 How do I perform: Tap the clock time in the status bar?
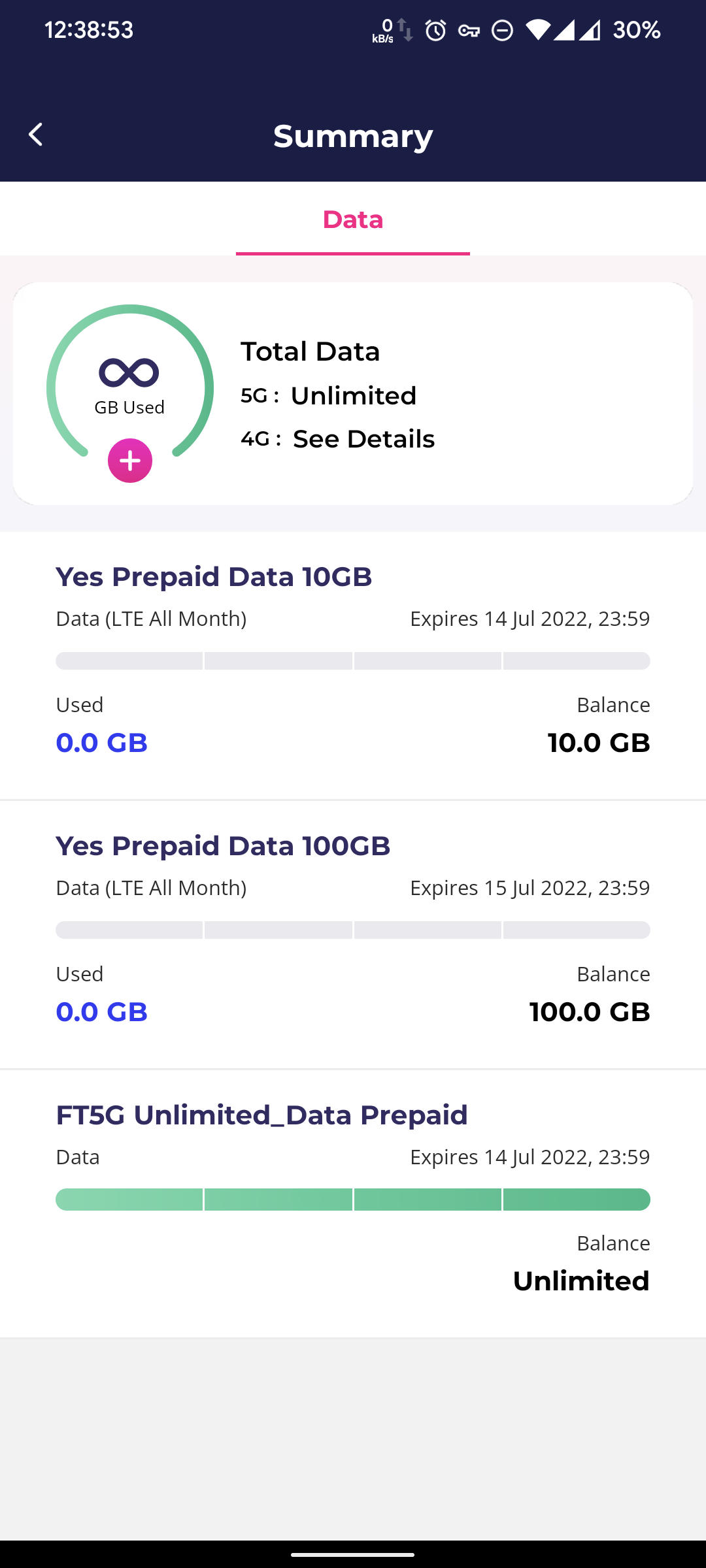point(88,30)
